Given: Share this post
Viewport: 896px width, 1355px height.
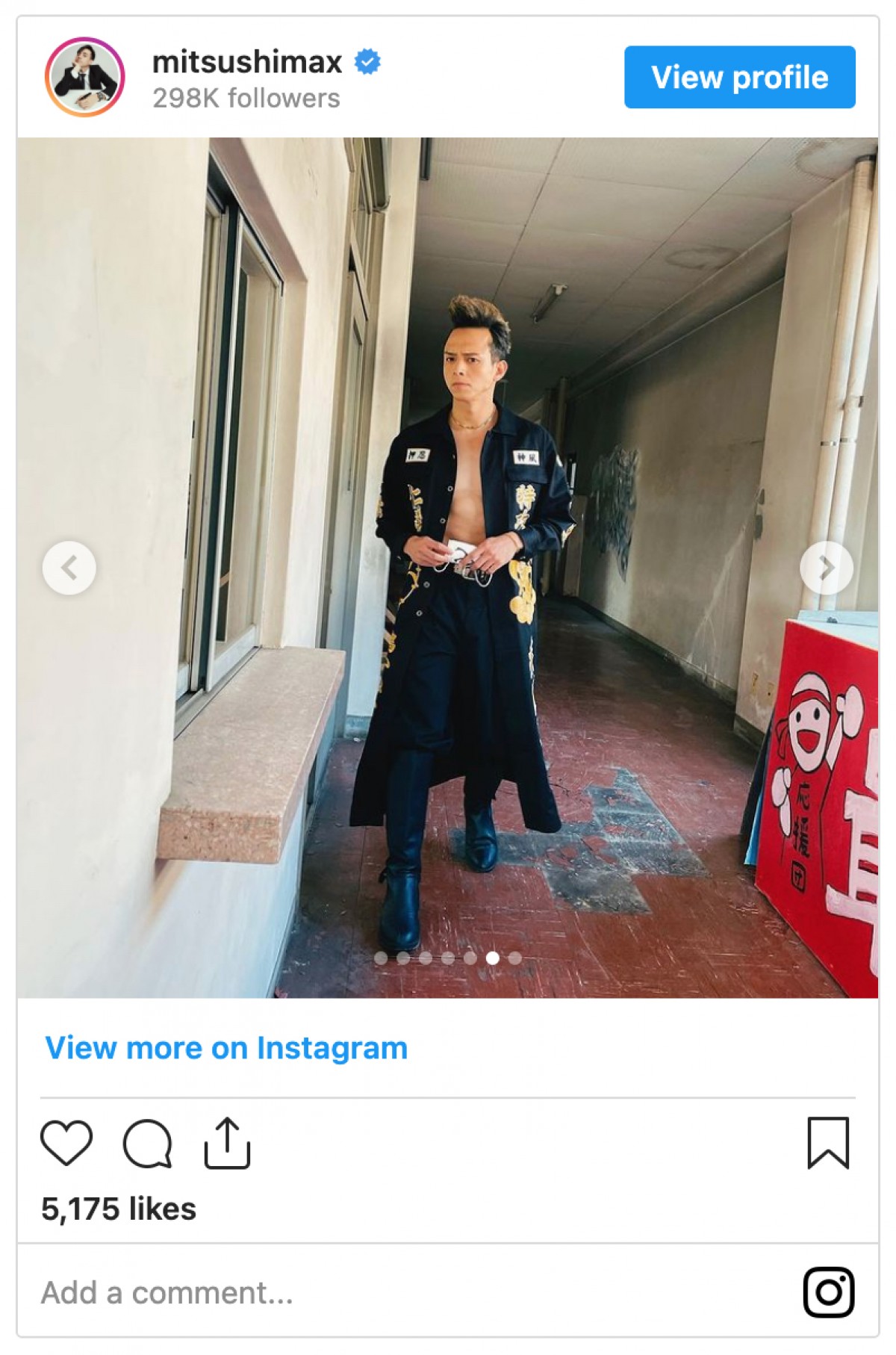Looking at the screenshot, I should pyautogui.click(x=227, y=1143).
